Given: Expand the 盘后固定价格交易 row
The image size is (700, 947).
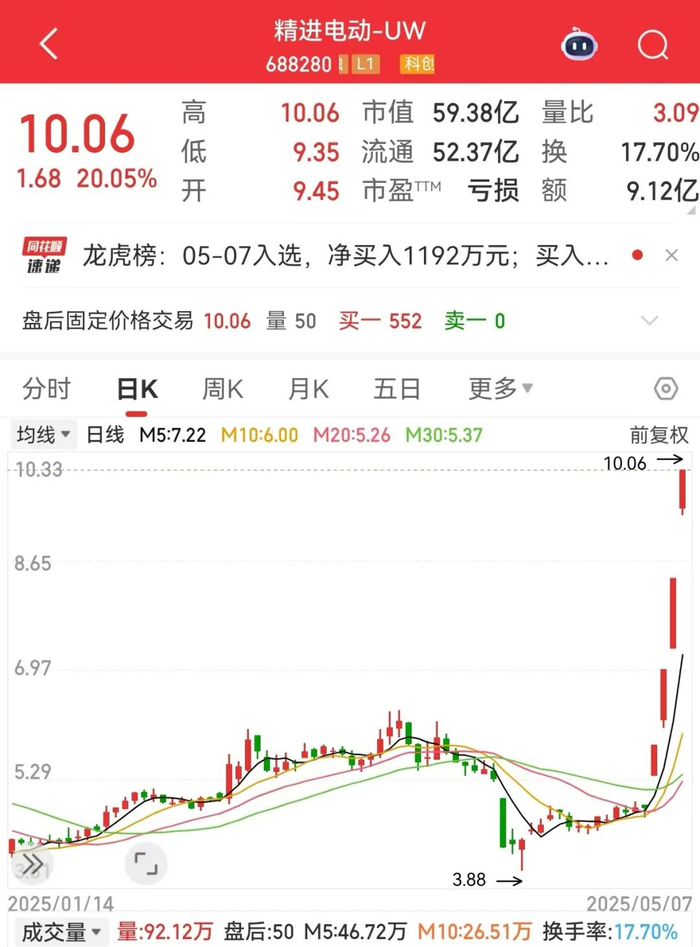Looking at the screenshot, I should (x=650, y=321).
